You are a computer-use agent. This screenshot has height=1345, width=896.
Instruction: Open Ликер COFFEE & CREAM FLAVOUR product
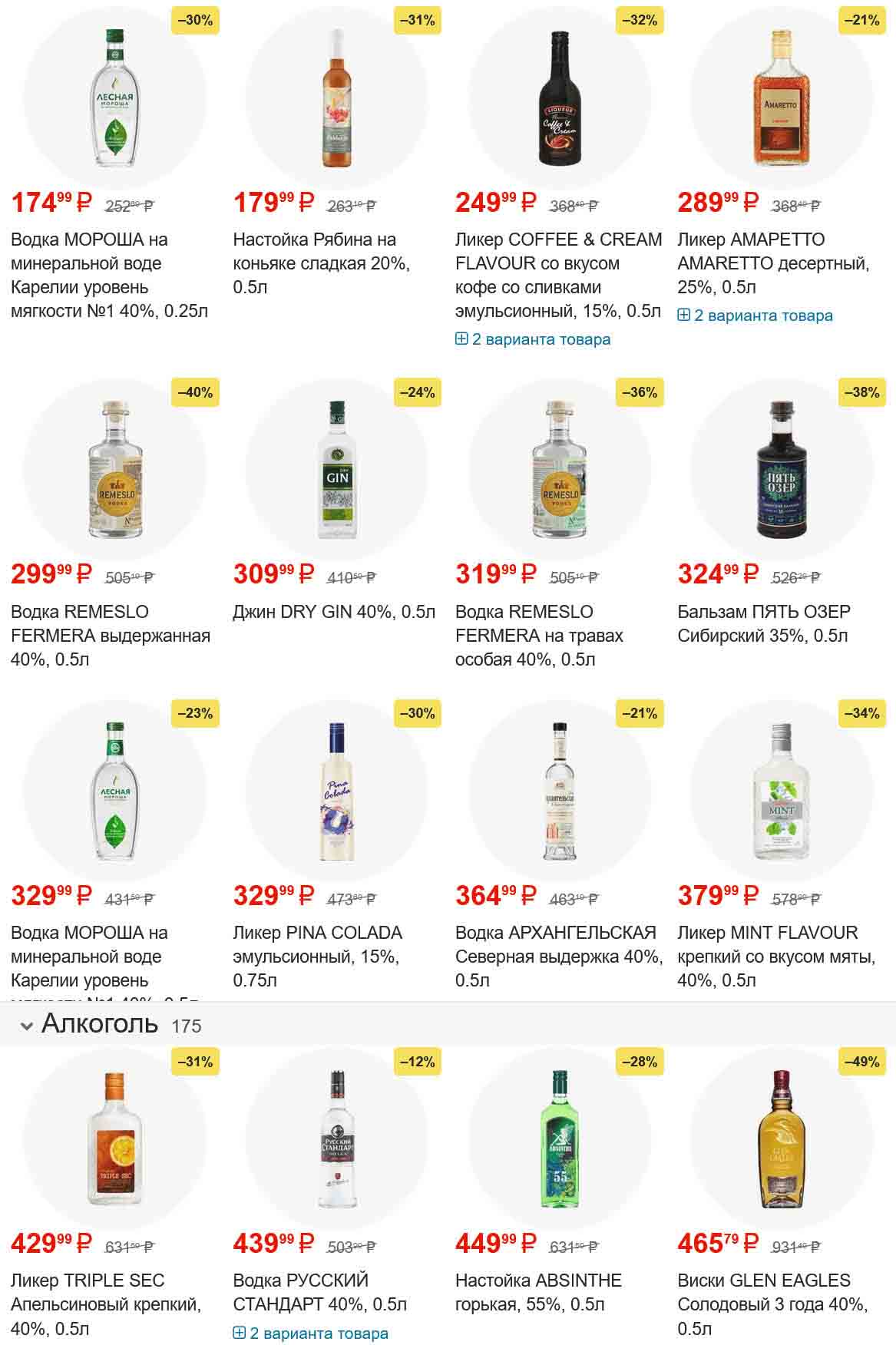[558, 275]
